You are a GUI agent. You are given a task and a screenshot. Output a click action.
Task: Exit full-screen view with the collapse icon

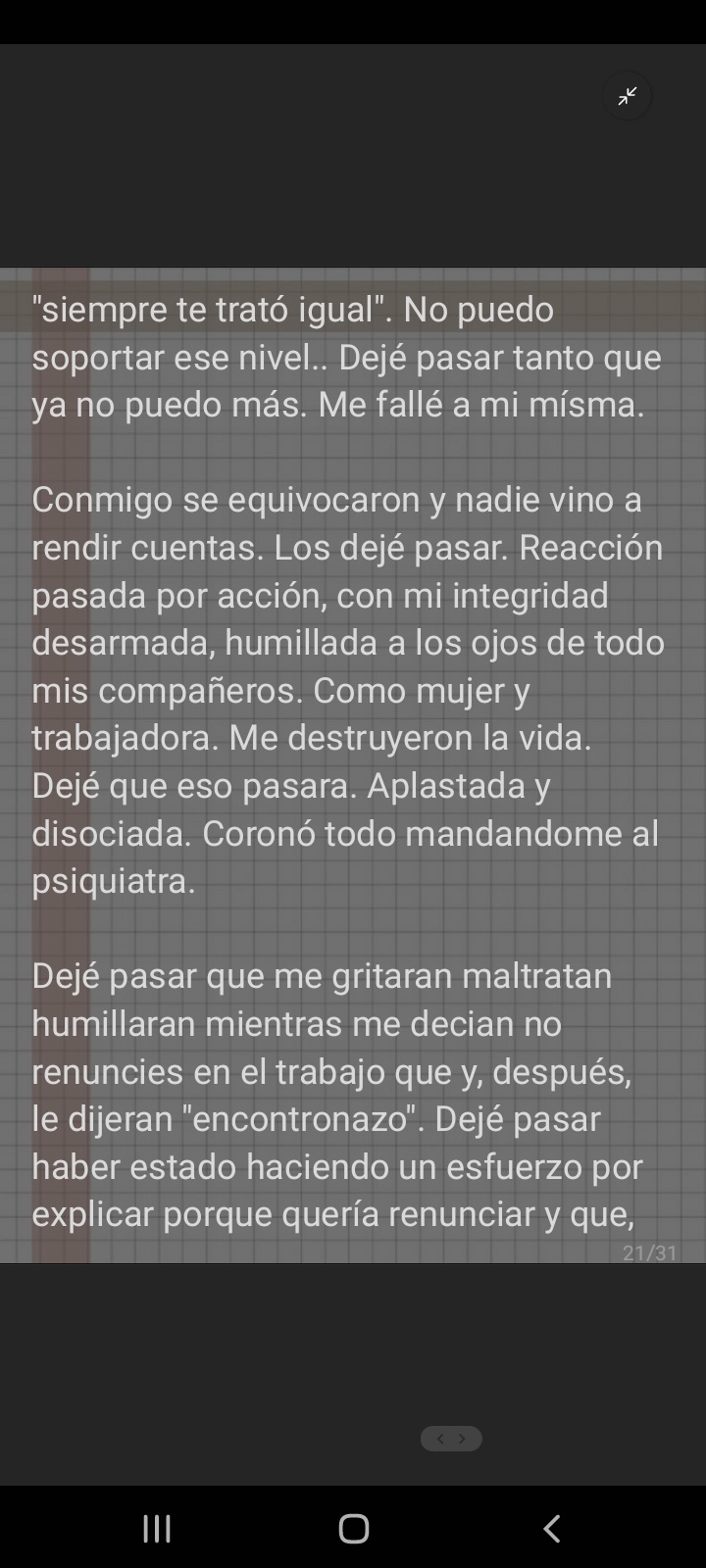click(628, 96)
